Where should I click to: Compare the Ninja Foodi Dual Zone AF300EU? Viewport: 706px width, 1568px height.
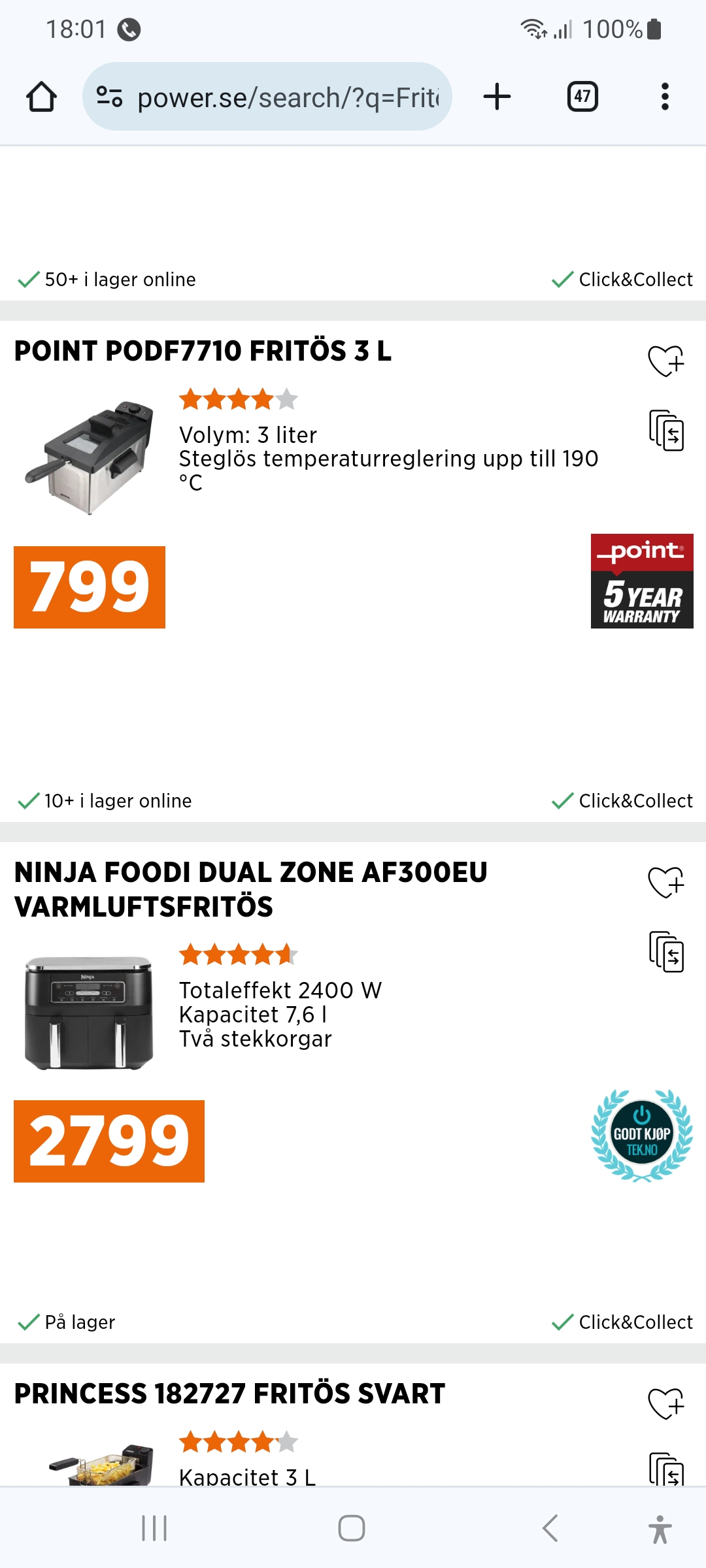tap(666, 952)
